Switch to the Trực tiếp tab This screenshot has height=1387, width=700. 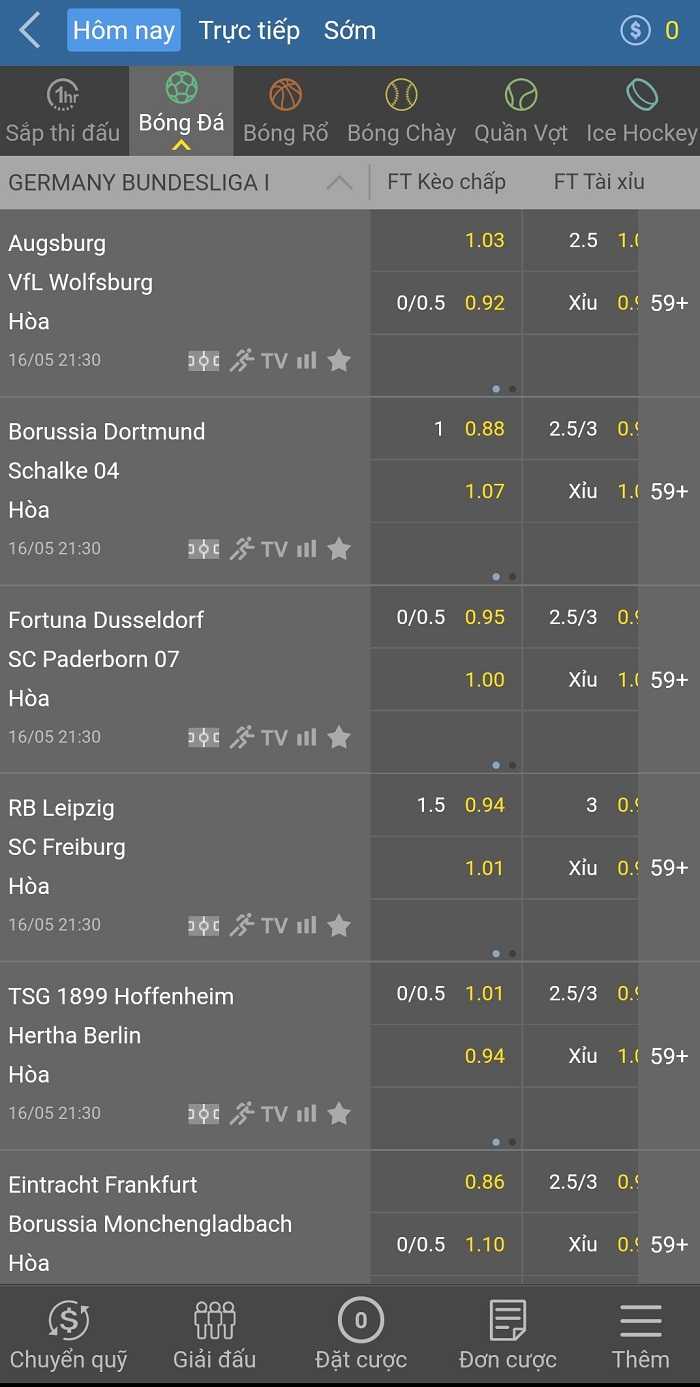(249, 31)
